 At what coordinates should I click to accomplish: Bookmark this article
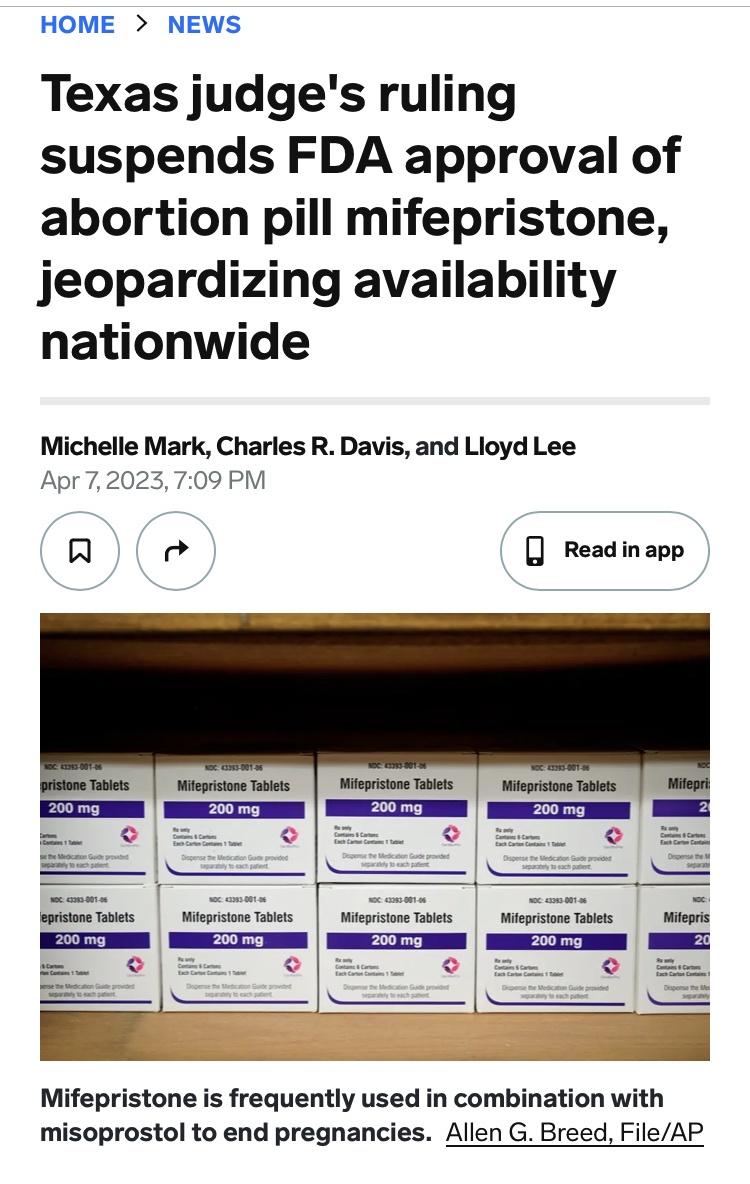[80, 550]
